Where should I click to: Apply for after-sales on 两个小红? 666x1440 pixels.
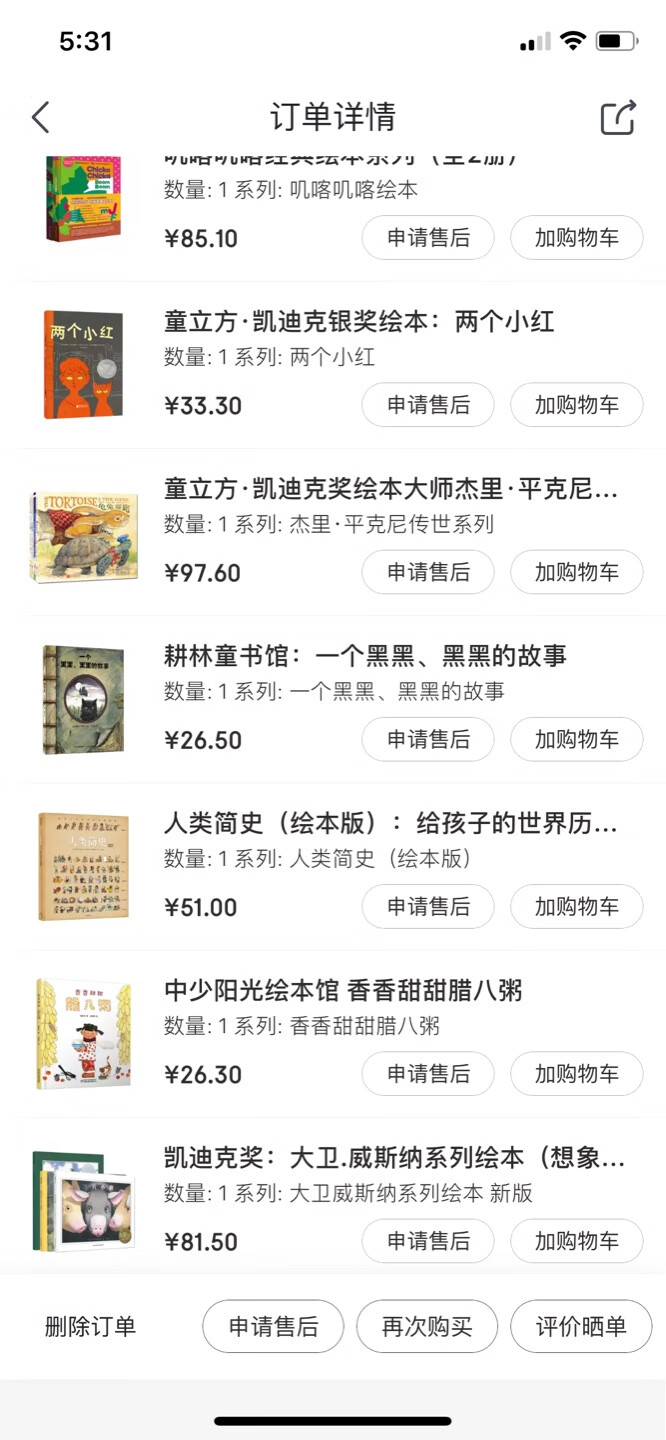click(428, 405)
